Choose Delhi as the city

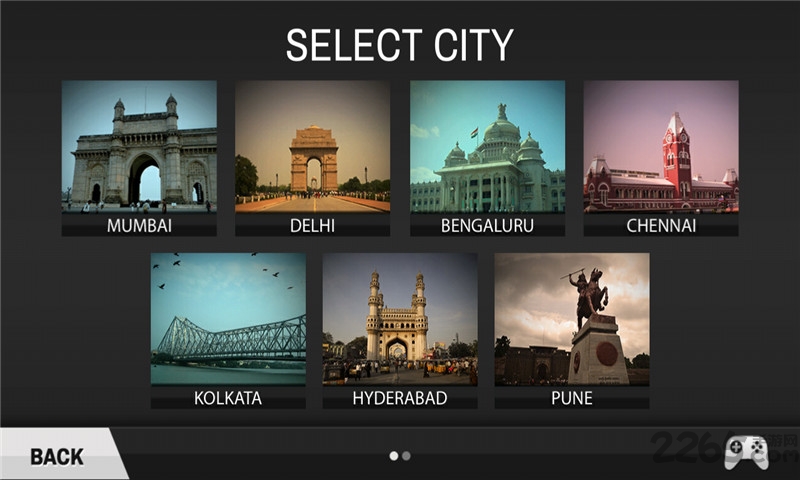(x=312, y=157)
